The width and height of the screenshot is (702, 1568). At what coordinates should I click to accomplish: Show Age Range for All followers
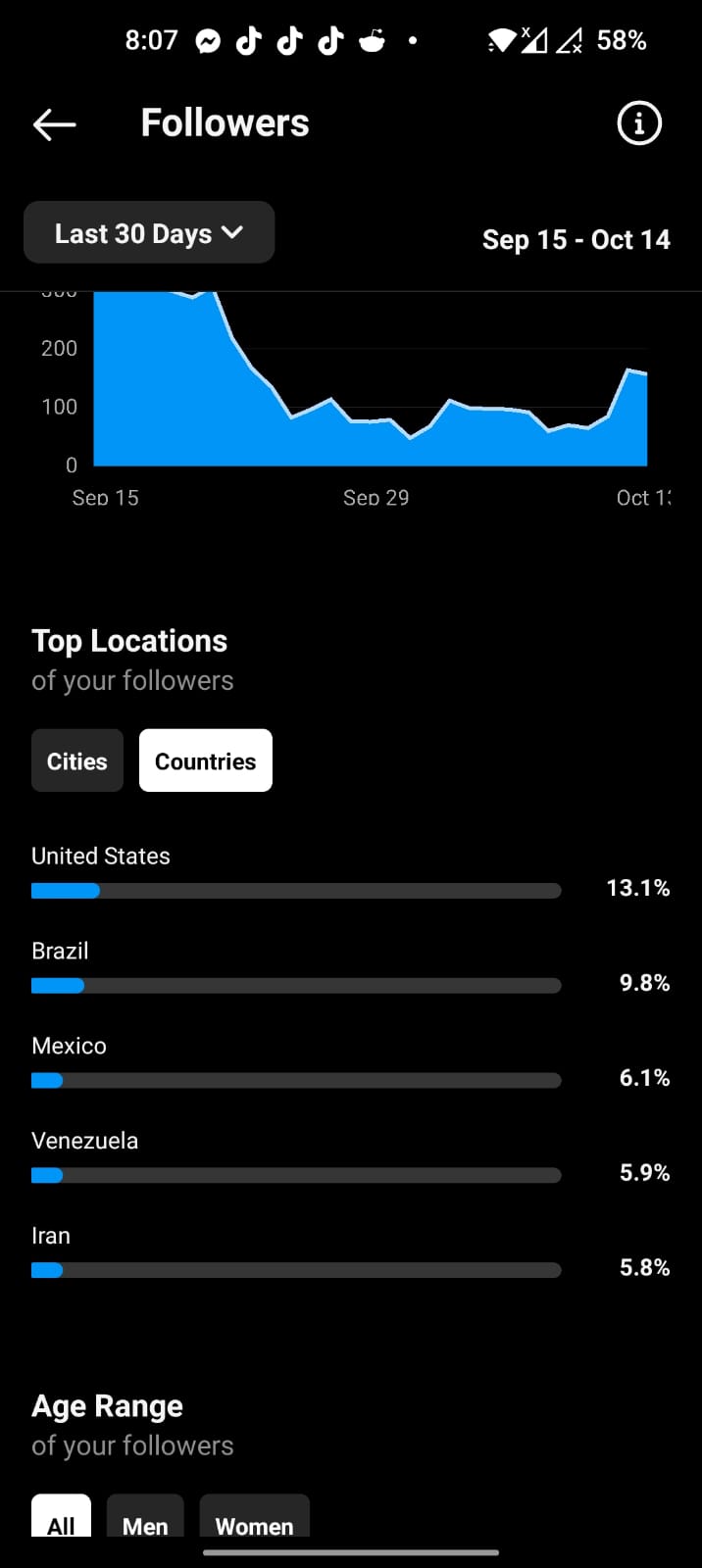(61, 1520)
